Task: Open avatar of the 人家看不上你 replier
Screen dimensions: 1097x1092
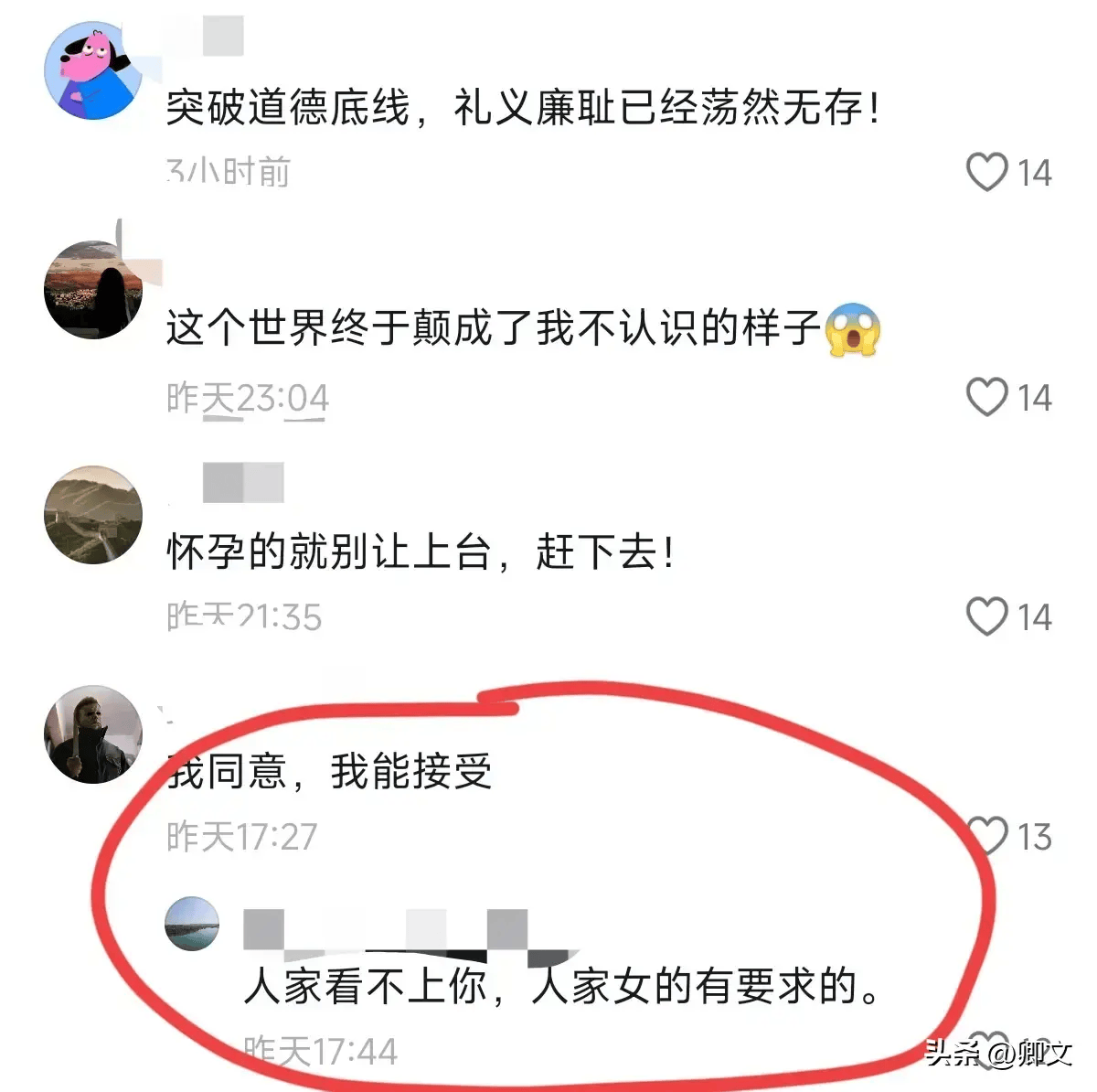Action: 192,924
